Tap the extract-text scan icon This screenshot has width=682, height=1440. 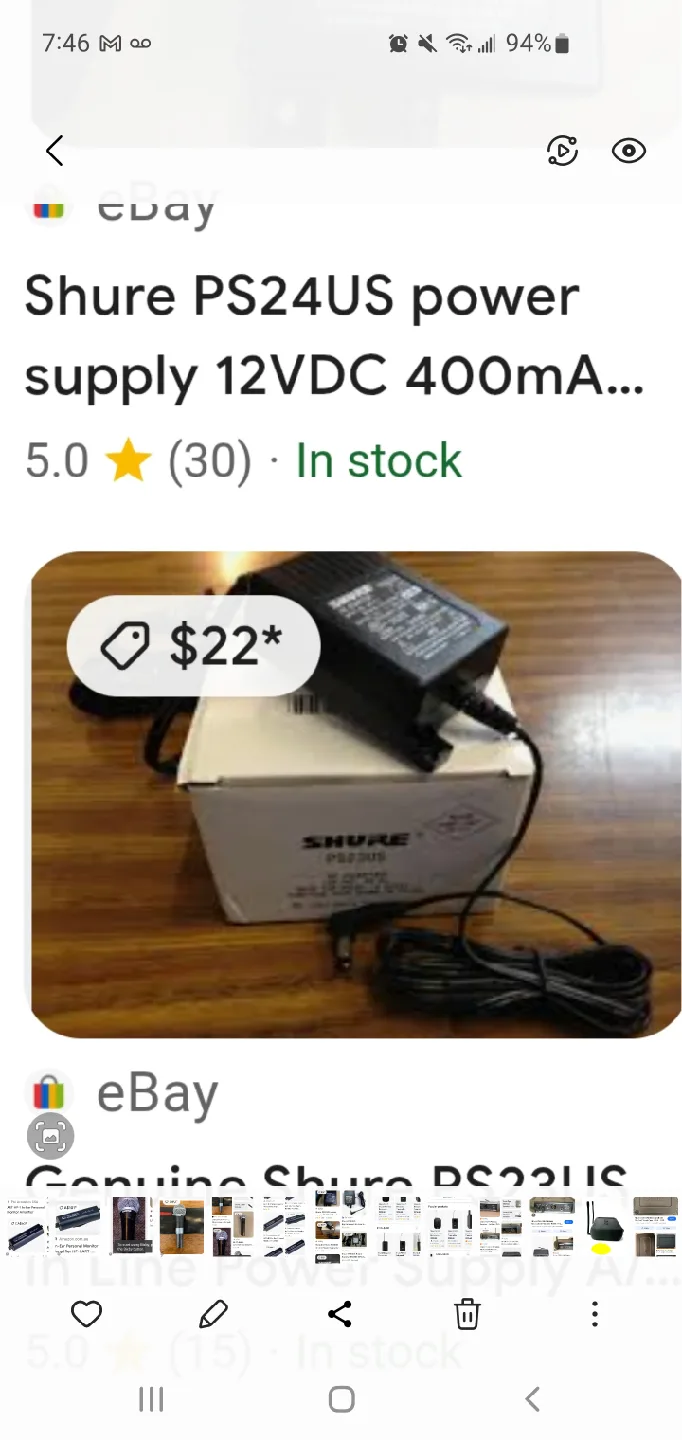[50, 1135]
